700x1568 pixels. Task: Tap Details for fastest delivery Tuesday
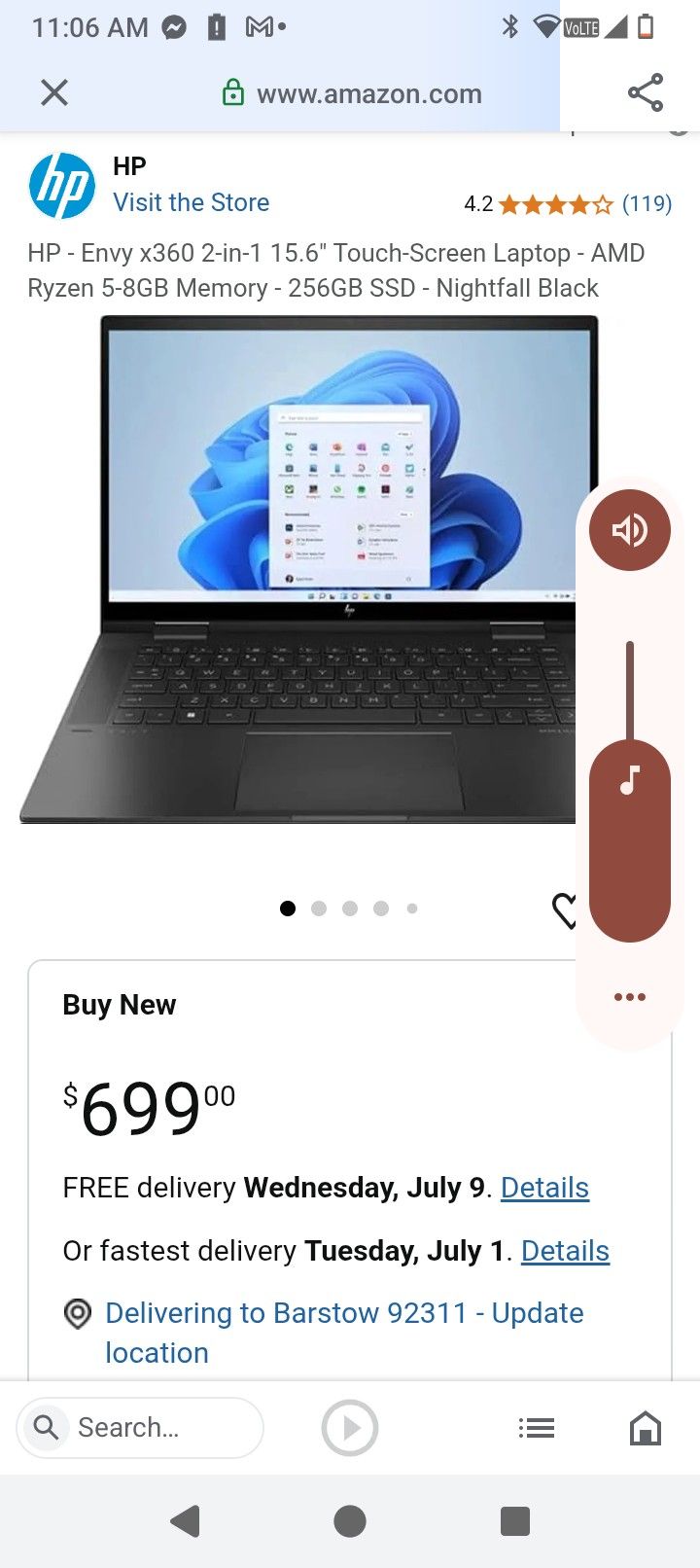tap(565, 1251)
